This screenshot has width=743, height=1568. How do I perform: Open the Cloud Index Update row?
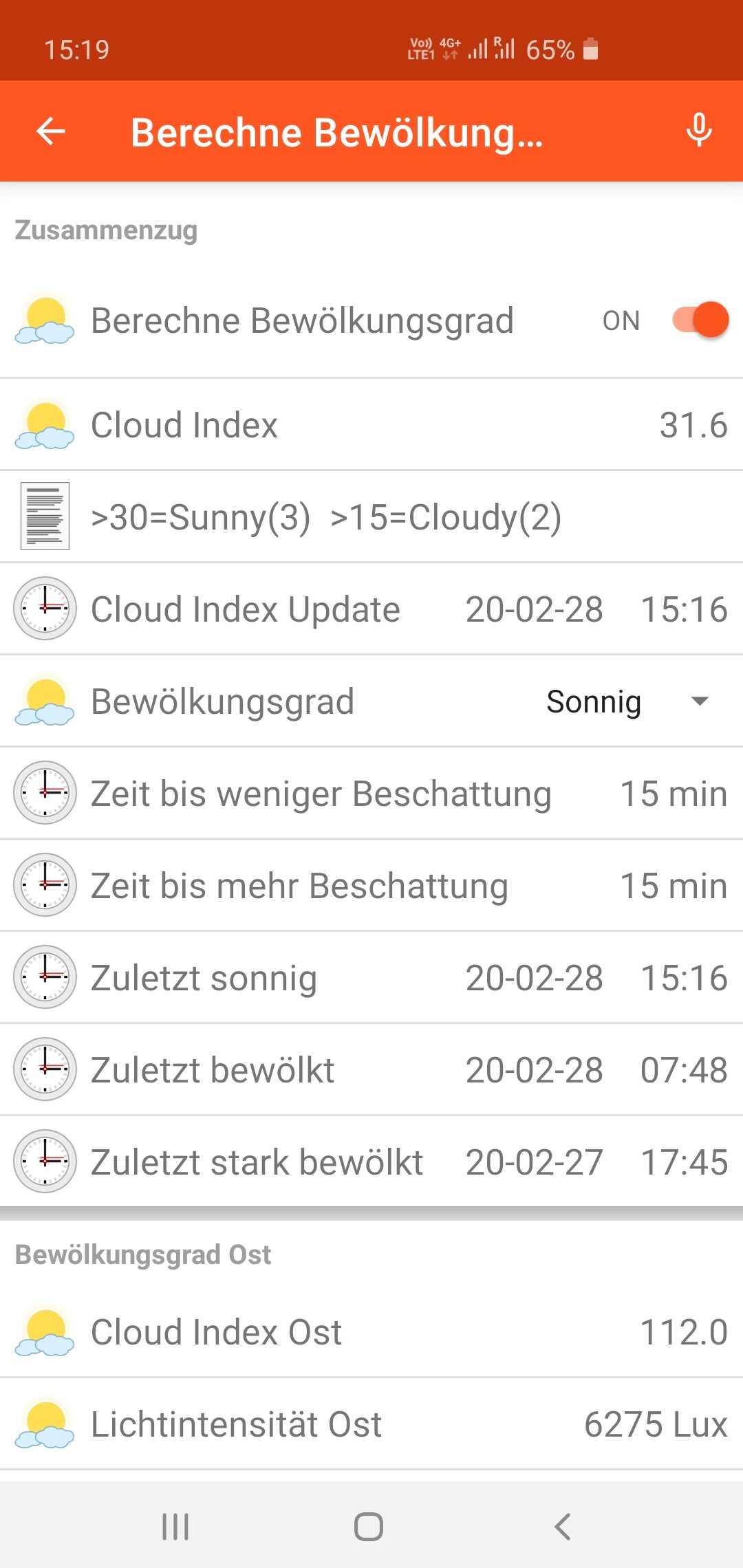point(371,609)
